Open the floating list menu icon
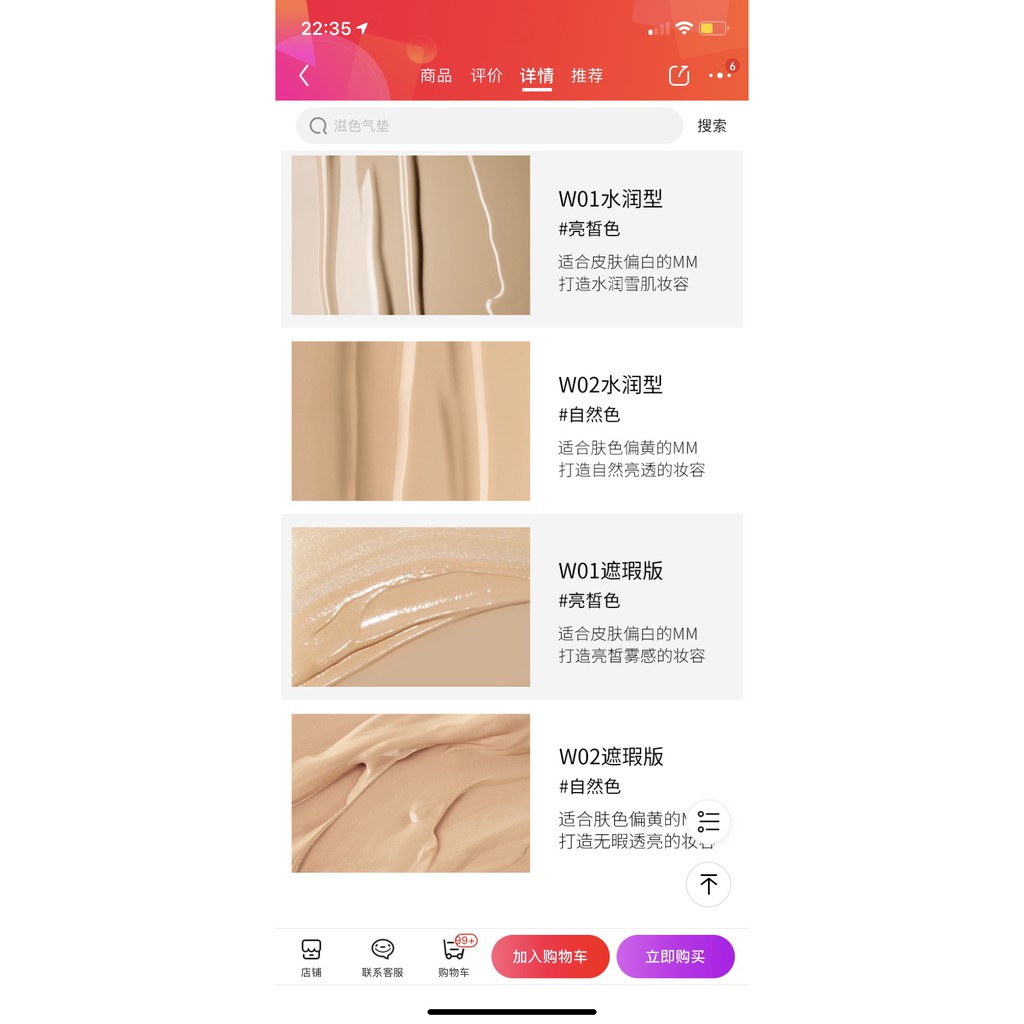 point(709,821)
